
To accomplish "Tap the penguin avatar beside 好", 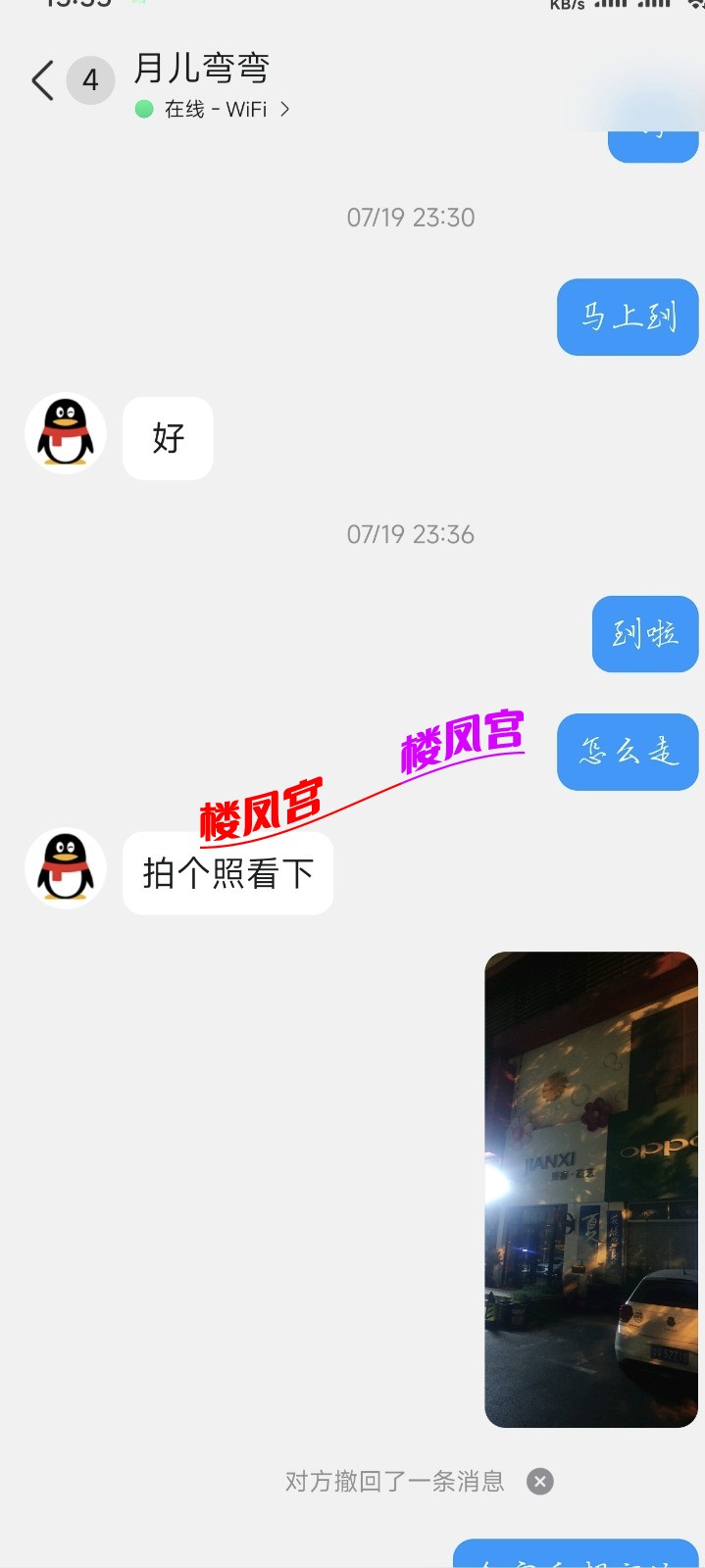I will click(66, 433).
